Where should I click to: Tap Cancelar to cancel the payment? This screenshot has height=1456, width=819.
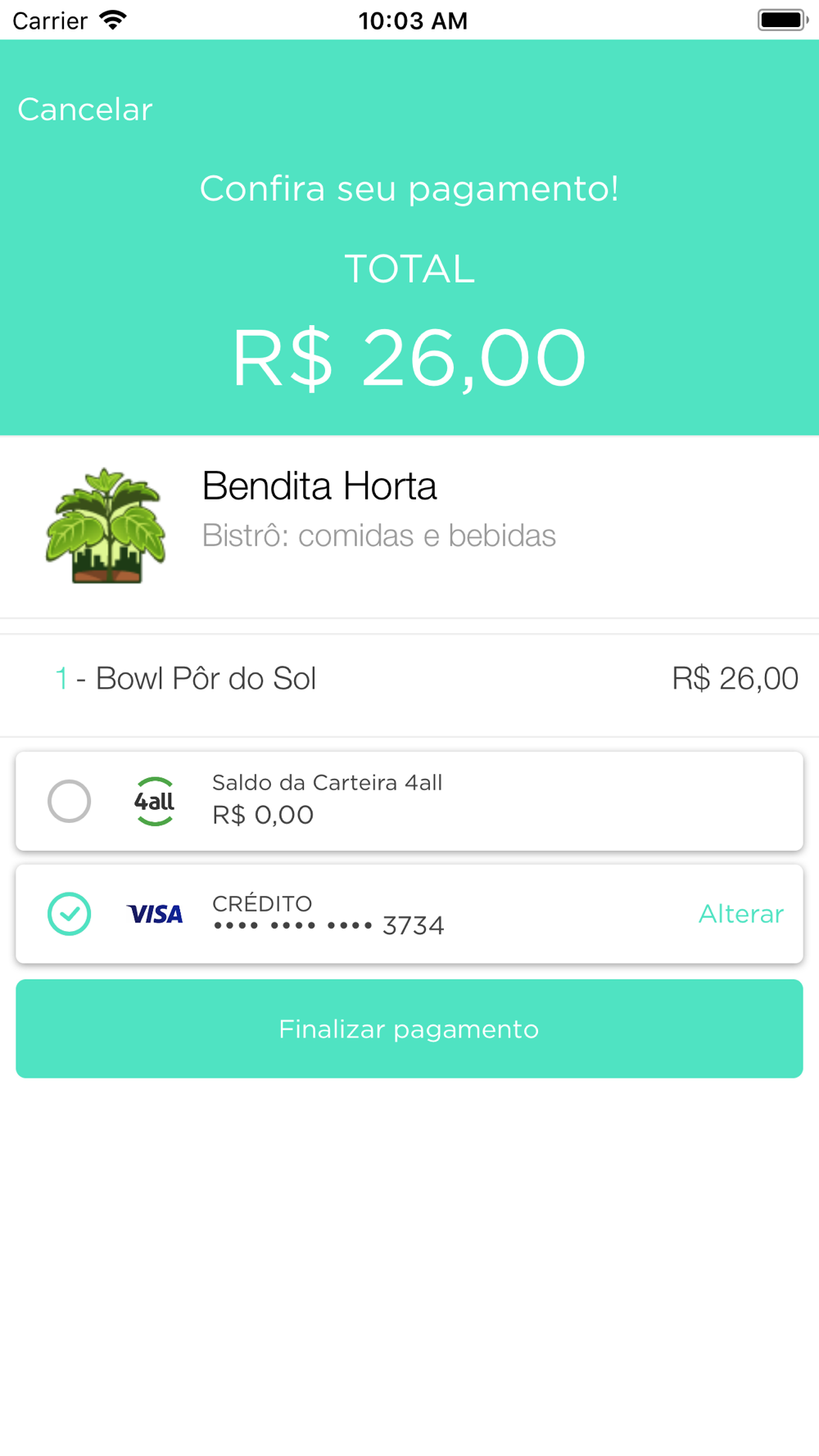pos(85,110)
